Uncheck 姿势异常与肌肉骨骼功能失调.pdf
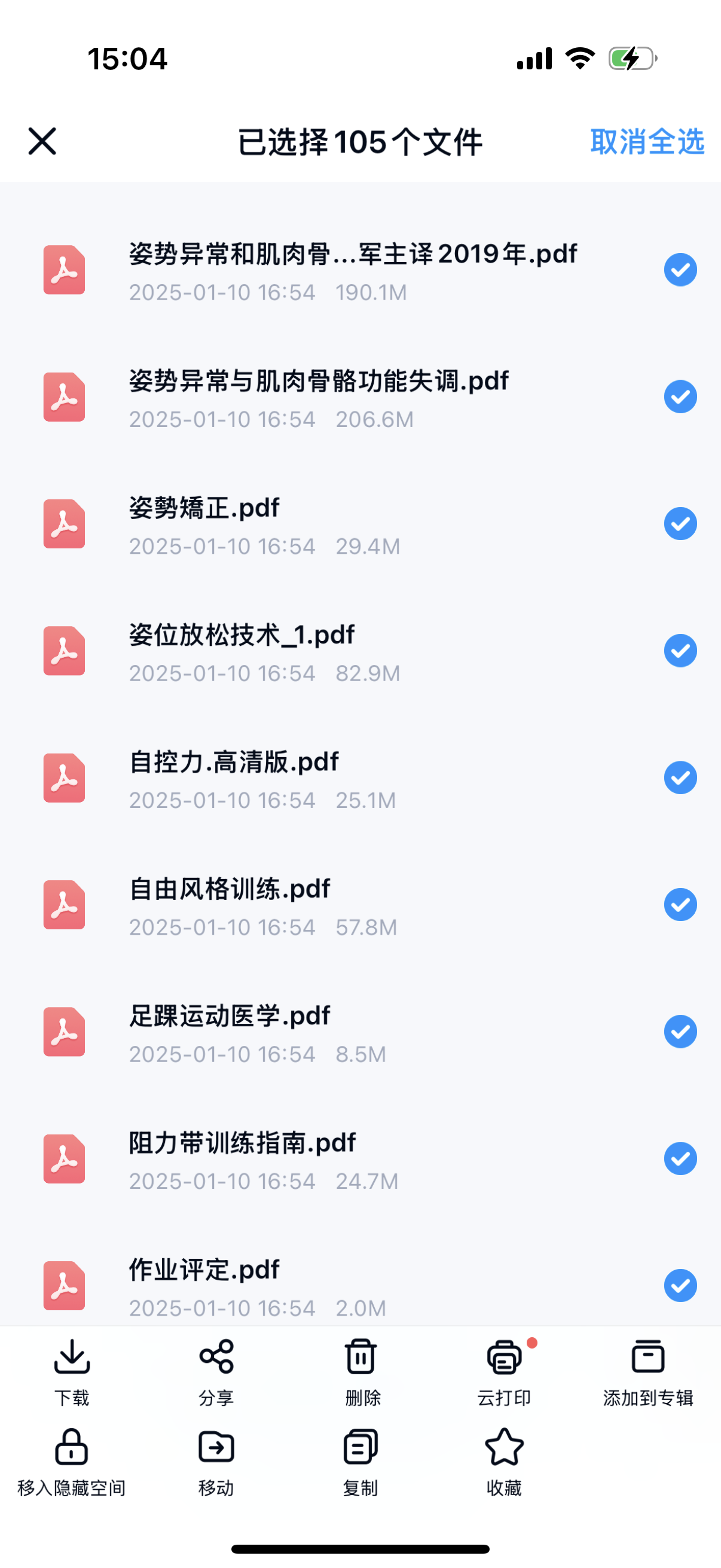721x1568 pixels. coord(680,397)
